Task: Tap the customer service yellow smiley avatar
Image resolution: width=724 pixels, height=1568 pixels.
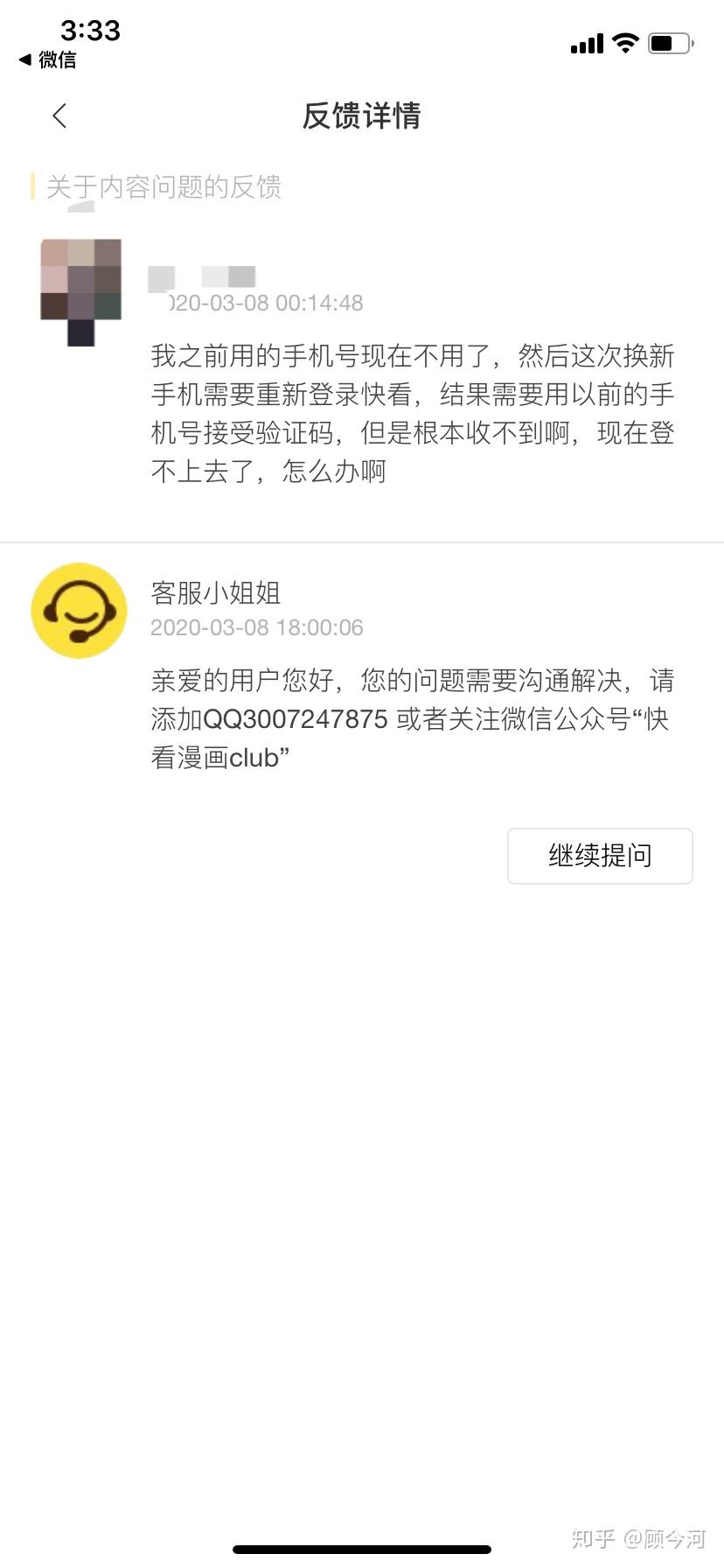Action: pos(79,610)
